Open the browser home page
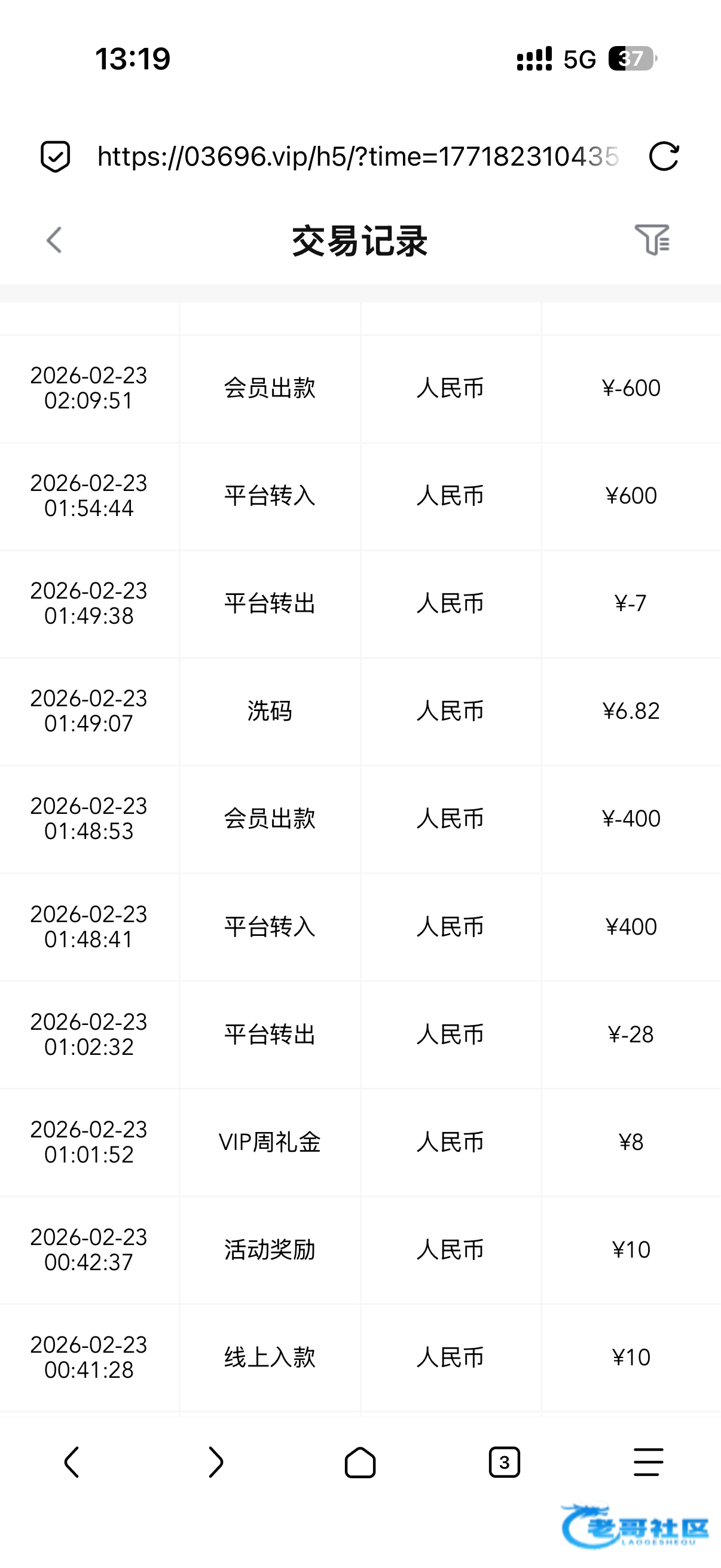Viewport: 721px width, 1568px height. point(360,1463)
